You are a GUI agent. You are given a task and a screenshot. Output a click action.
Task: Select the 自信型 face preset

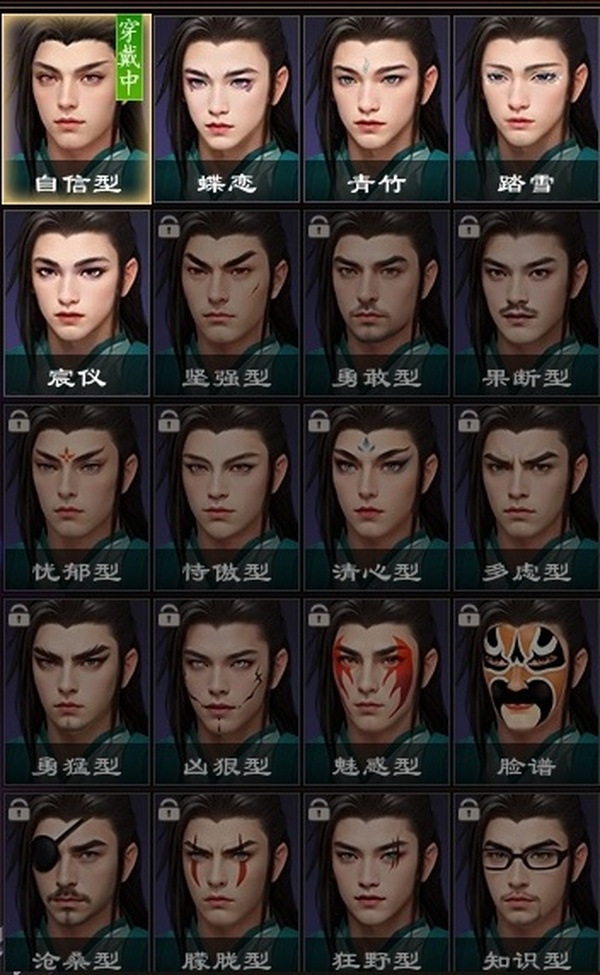(77, 105)
